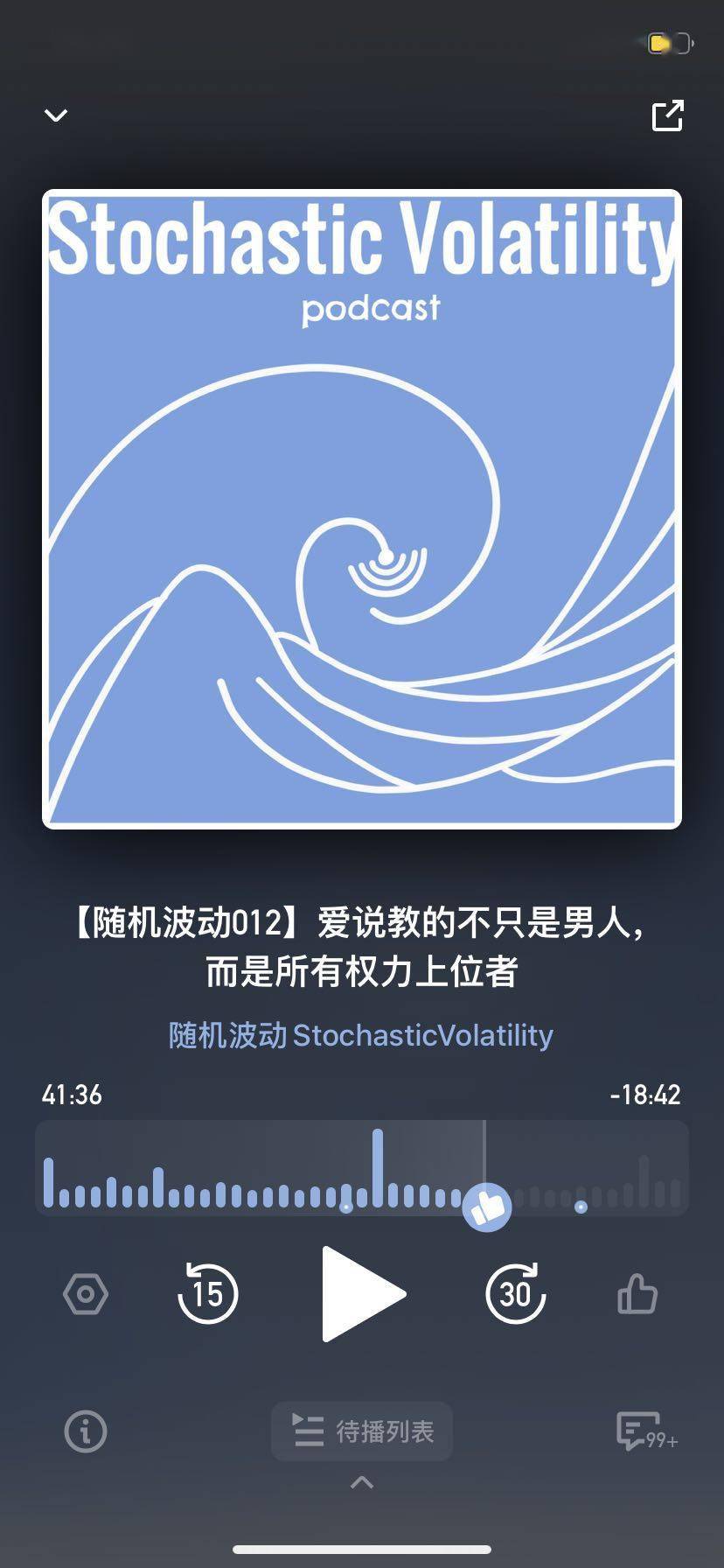Image resolution: width=724 pixels, height=1568 pixels.
Task: Rewind 15 seconds
Action: [208, 1293]
